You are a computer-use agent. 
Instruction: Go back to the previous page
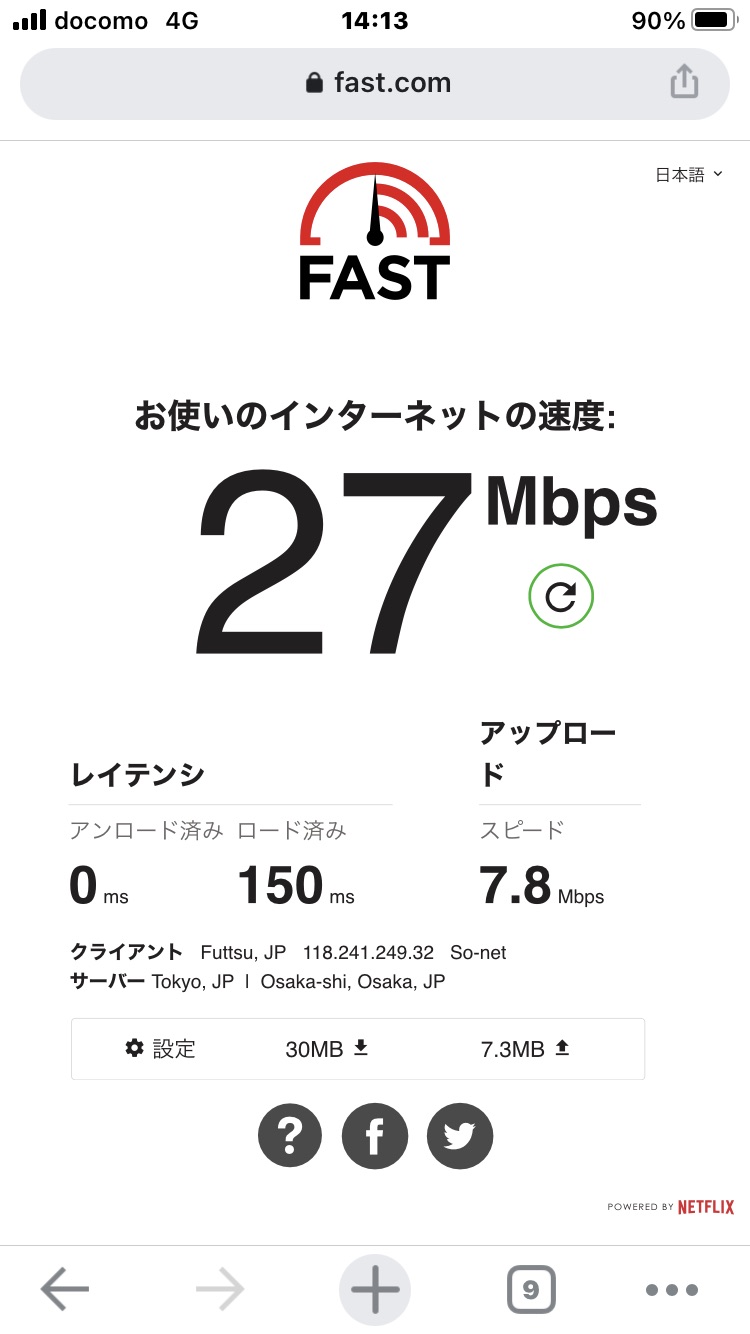coord(65,1290)
